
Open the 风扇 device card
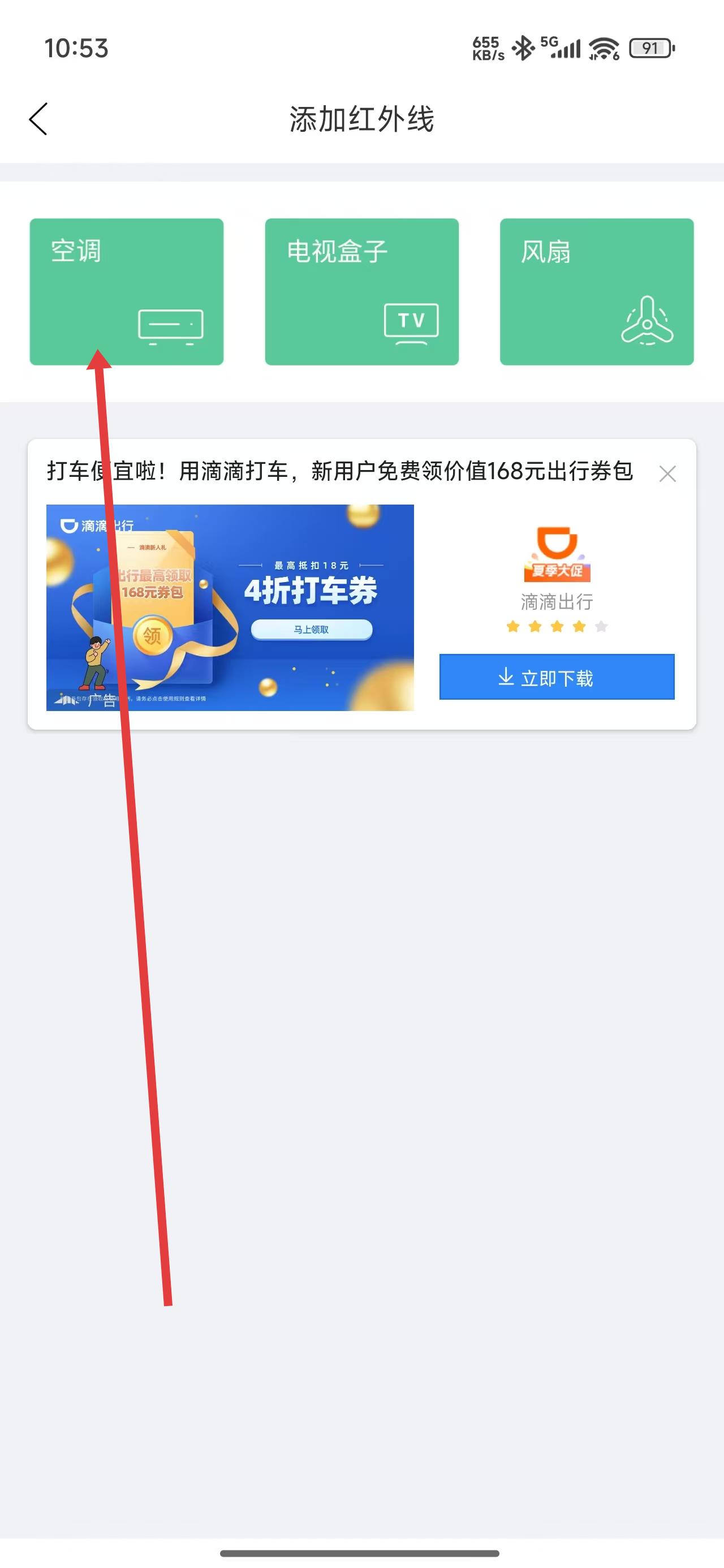point(596,291)
